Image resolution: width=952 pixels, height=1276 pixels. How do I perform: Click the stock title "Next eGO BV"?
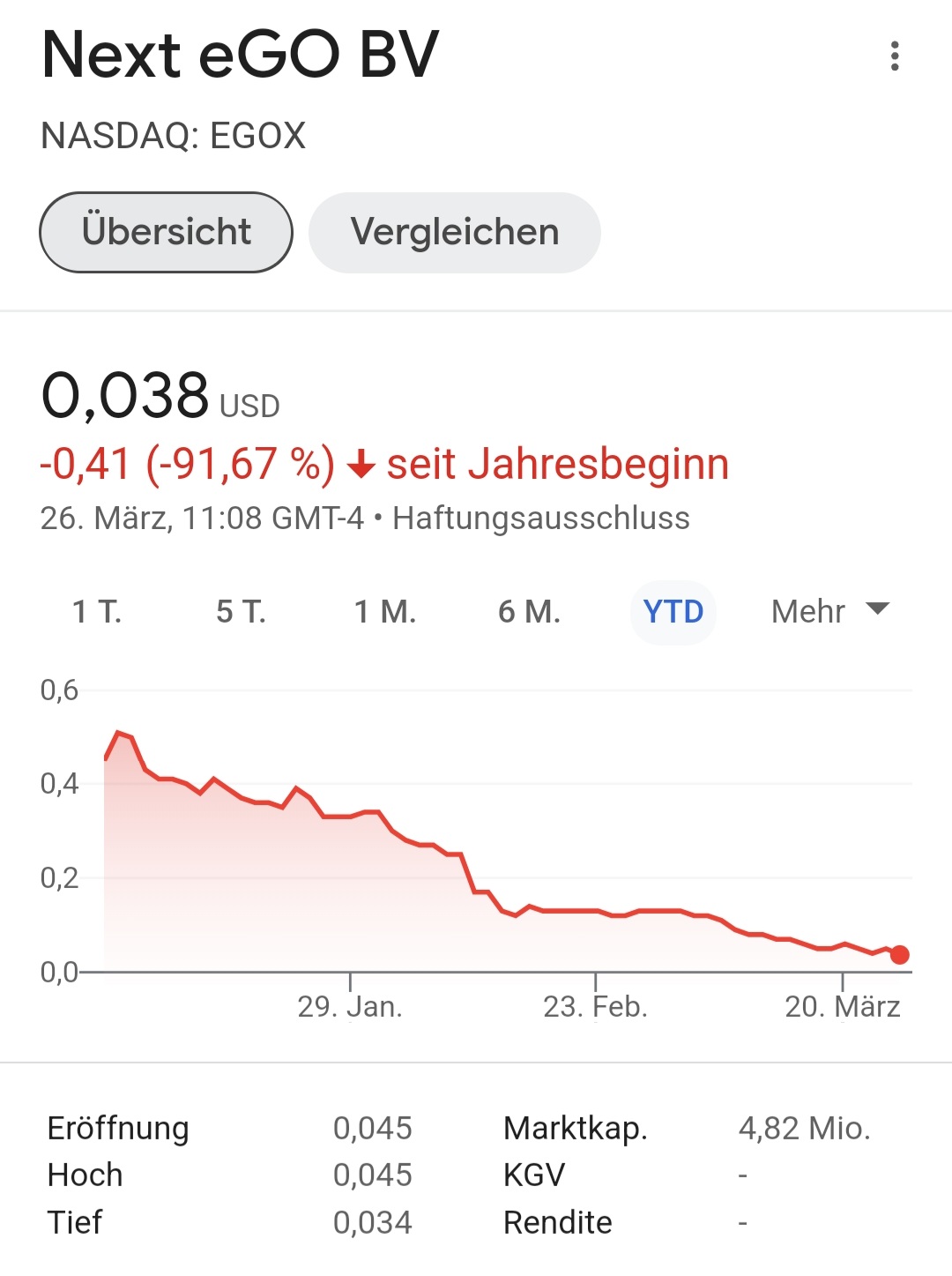click(x=242, y=55)
